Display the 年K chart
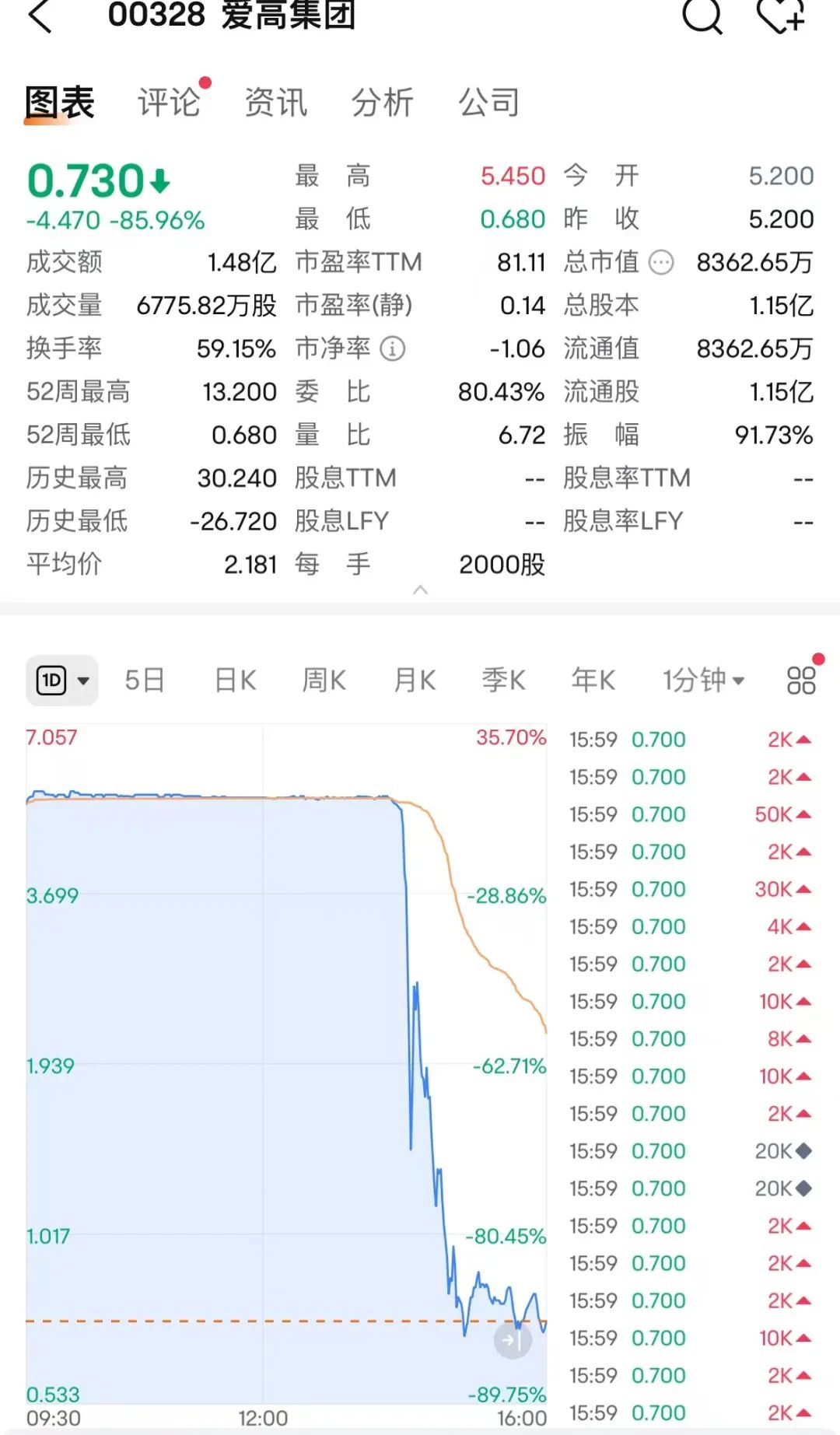 (x=593, y=681)
